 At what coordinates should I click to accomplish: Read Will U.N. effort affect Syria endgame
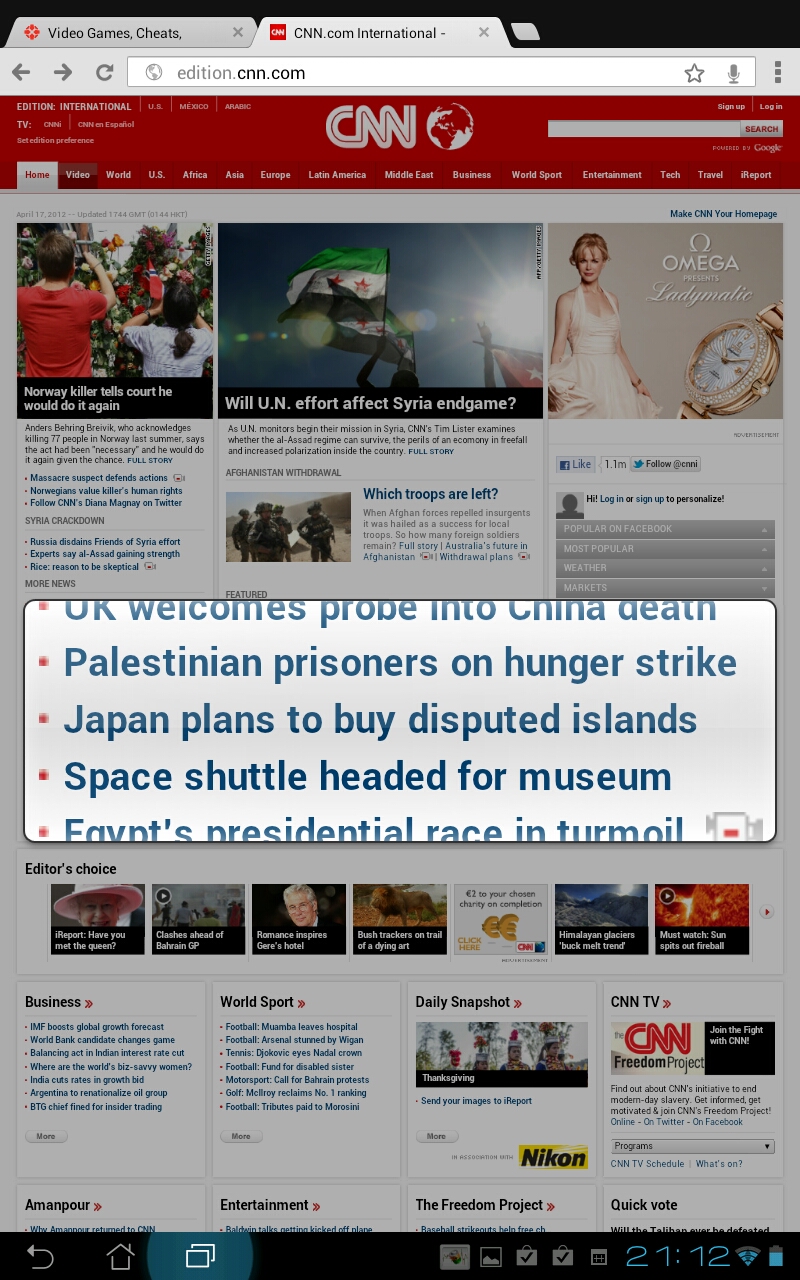(x=370, y=404)
